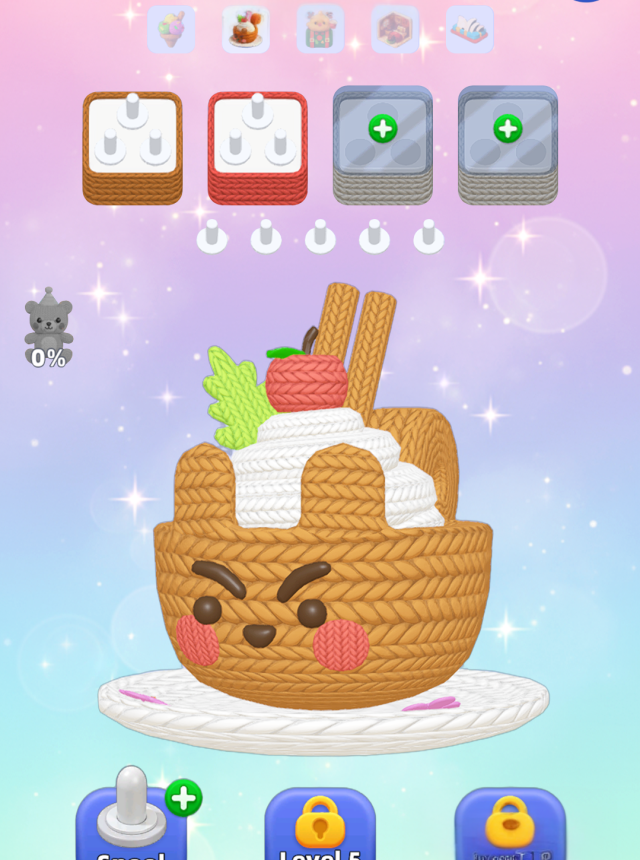Image resolution: width=640 pixels, height=860 pixels.
Task: Open the grey bear progress icon
Action: tap(48, 327)
